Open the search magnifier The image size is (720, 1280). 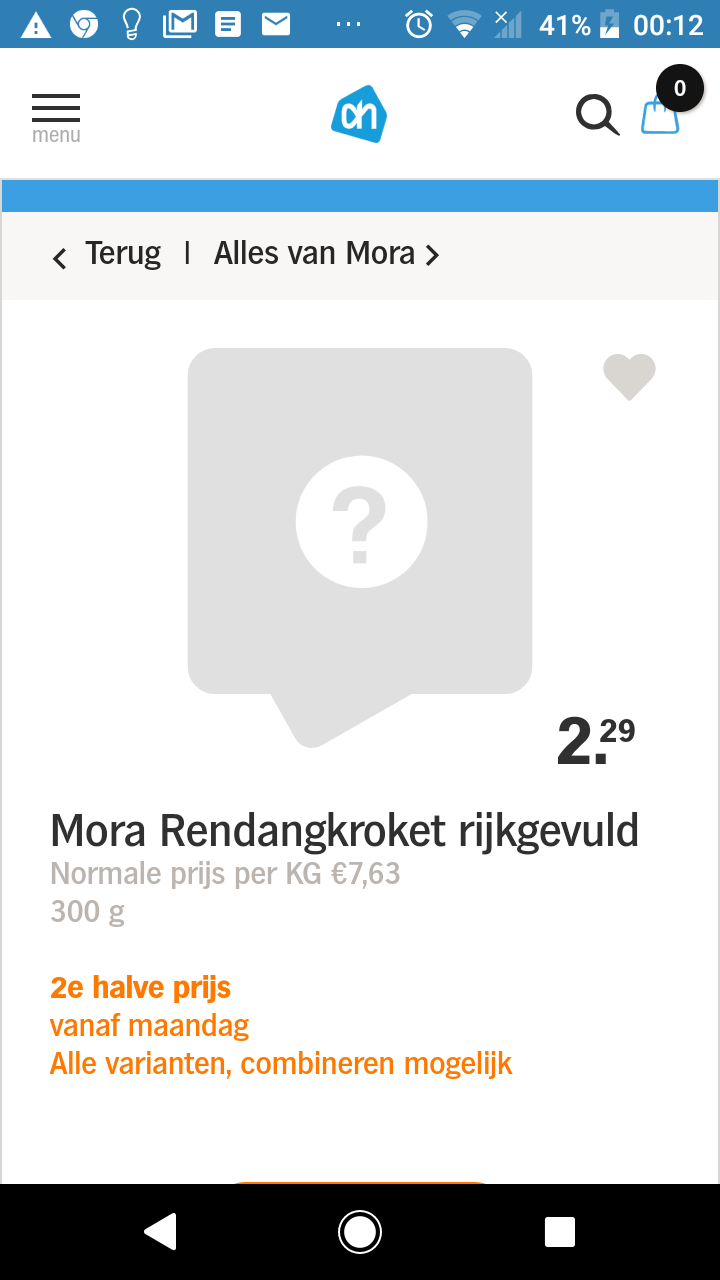(597, 115)
